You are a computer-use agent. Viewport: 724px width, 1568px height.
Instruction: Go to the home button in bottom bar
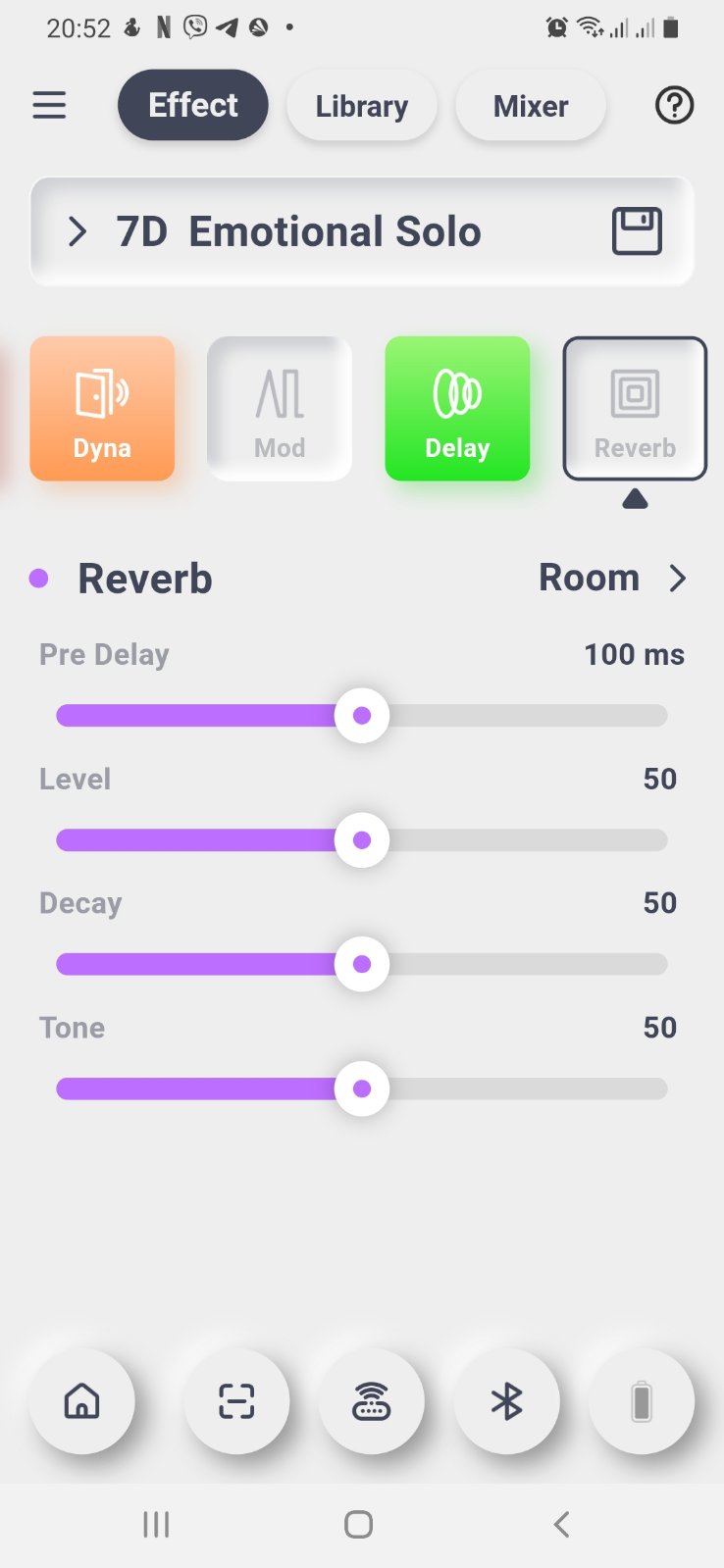(81, 1401)
